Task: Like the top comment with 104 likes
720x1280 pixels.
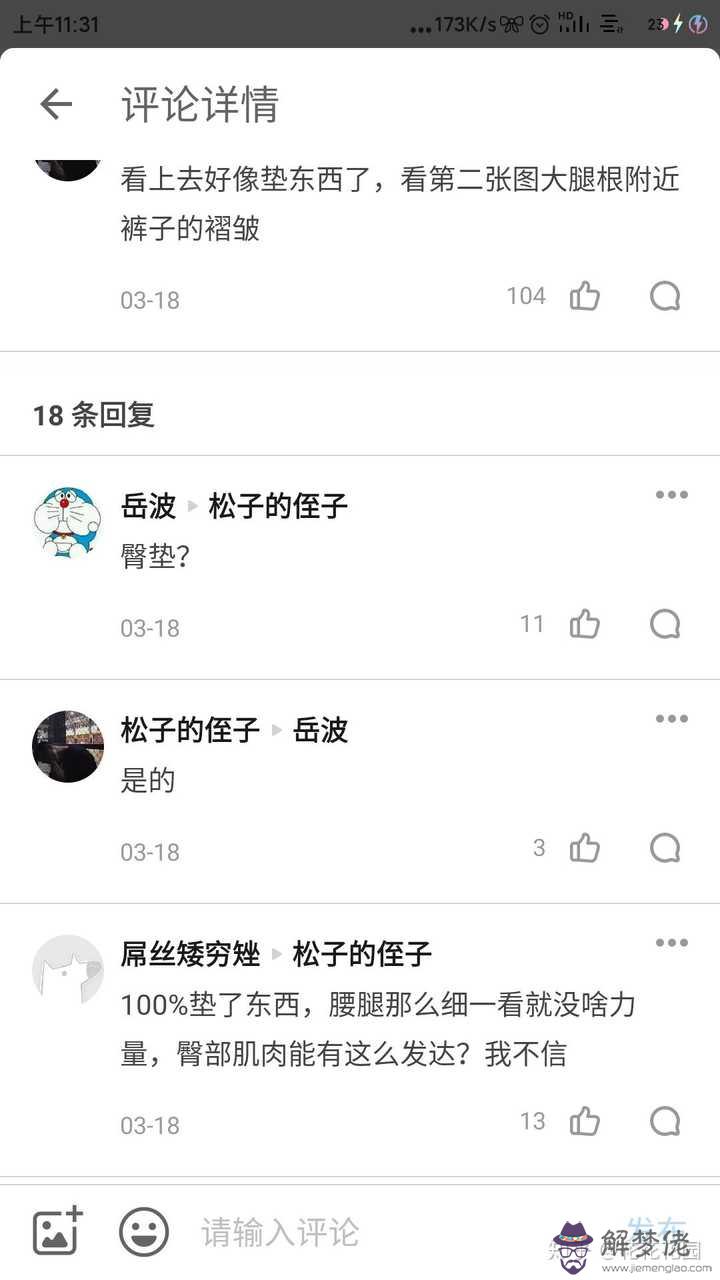Action: [x=585, y=296]
